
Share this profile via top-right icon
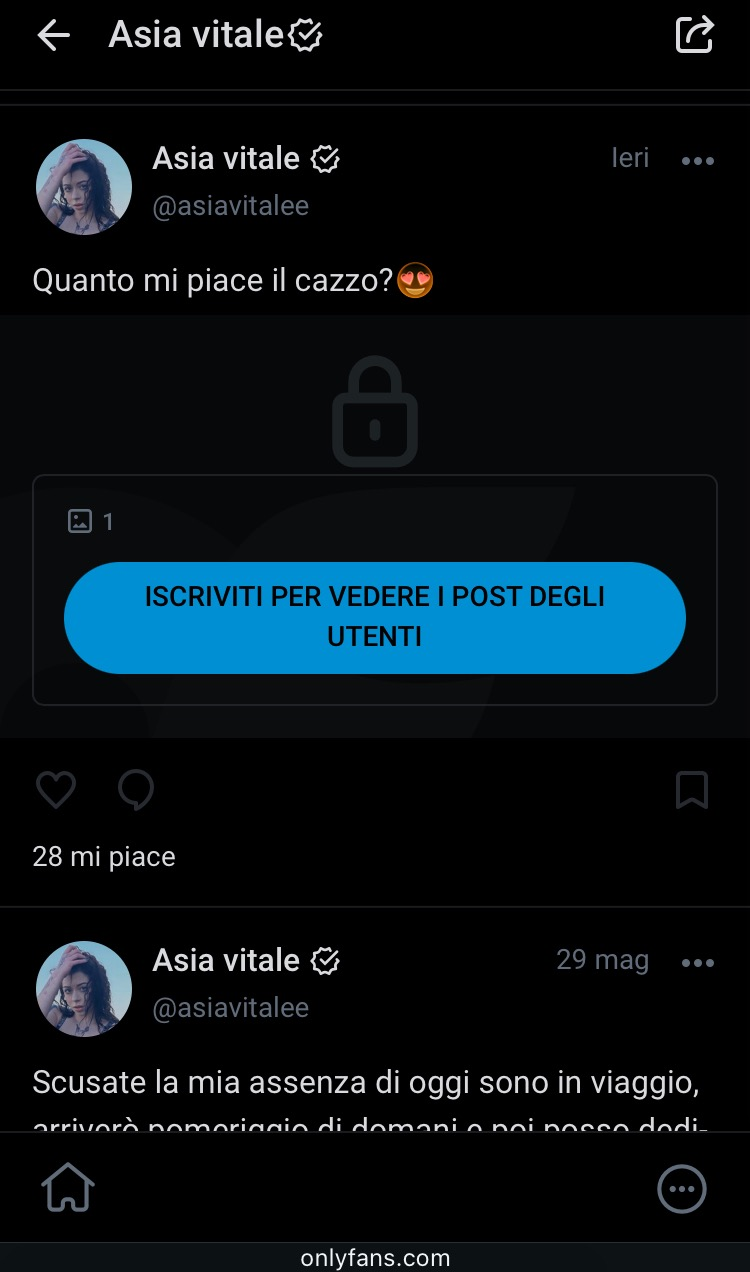coord(695,34)
